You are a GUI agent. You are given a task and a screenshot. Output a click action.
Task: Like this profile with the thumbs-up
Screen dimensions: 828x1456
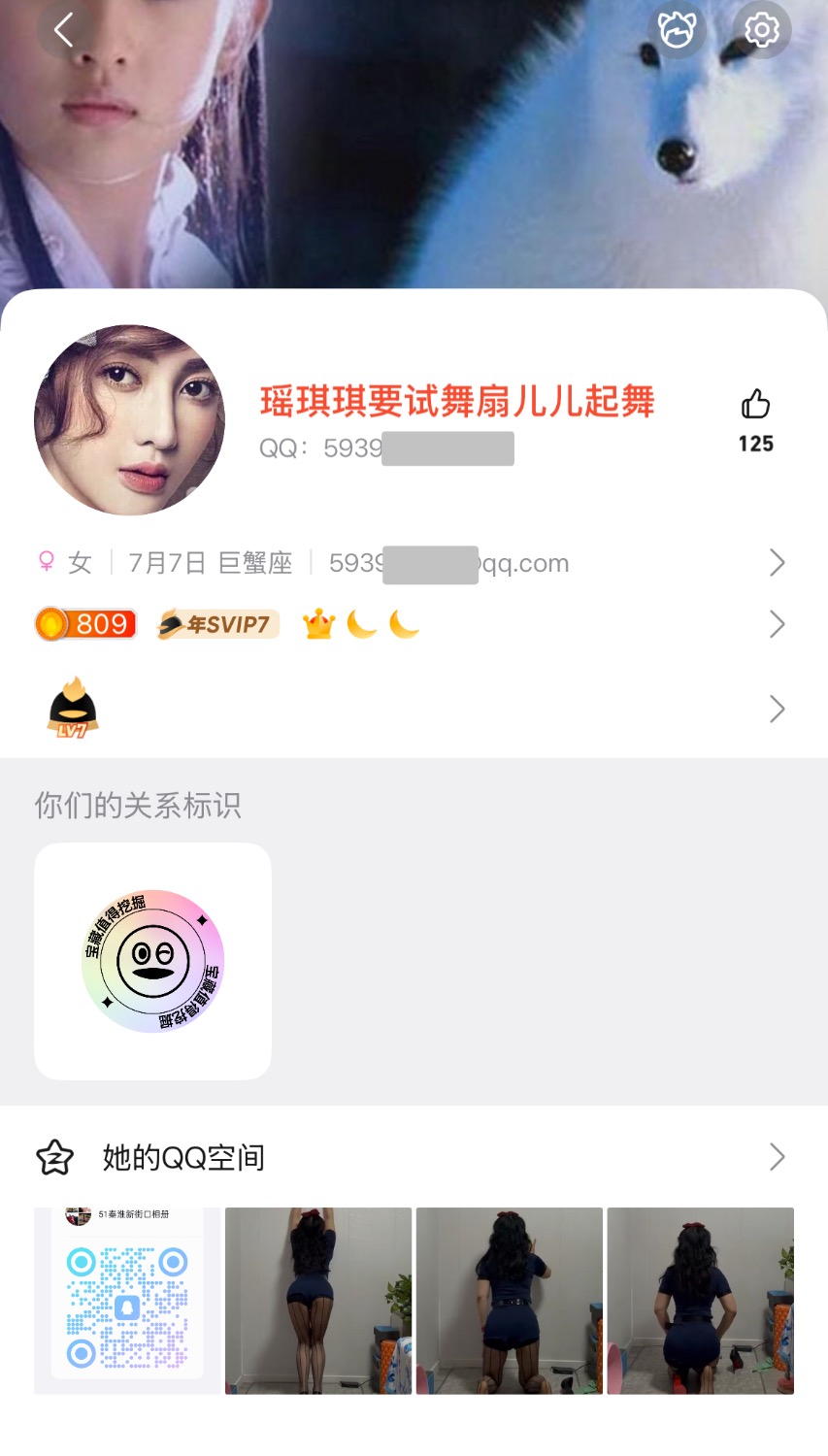click(755, 405)
